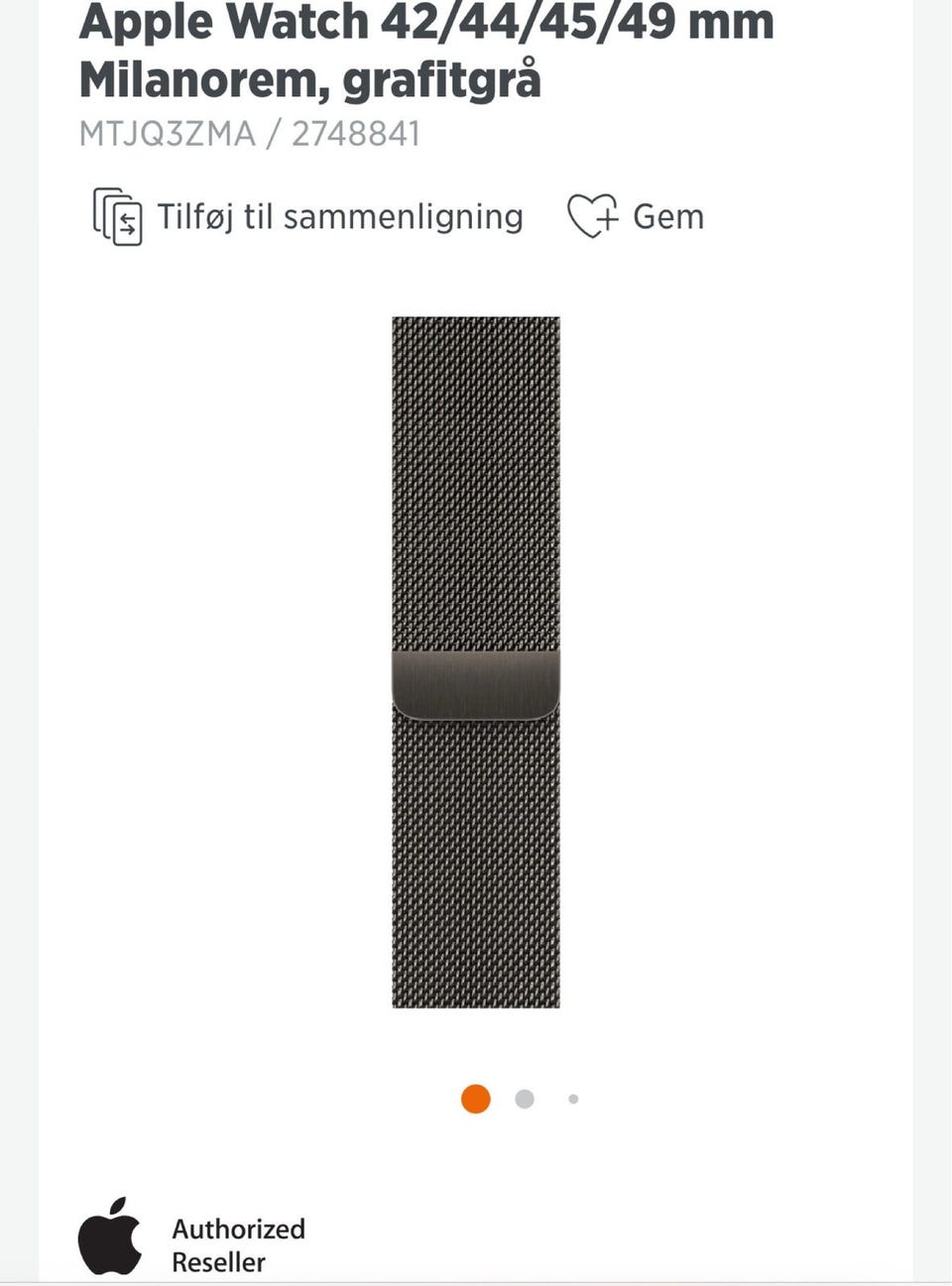This screenshot has height=1286, width=952.
Task: Click the heading 'Milanorem, grafitgrå'
Action: coord(313,79)
